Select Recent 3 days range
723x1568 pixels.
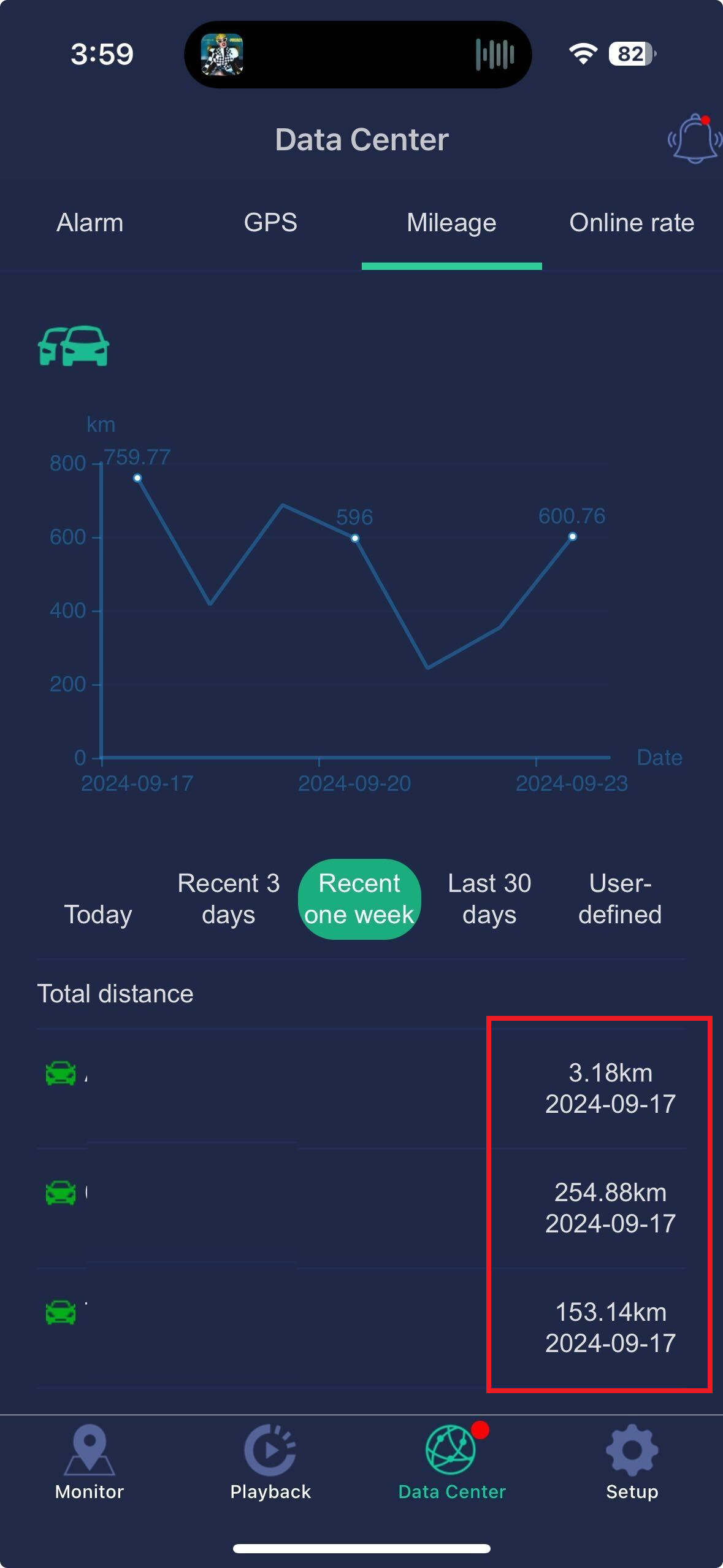tap(228, 899)
